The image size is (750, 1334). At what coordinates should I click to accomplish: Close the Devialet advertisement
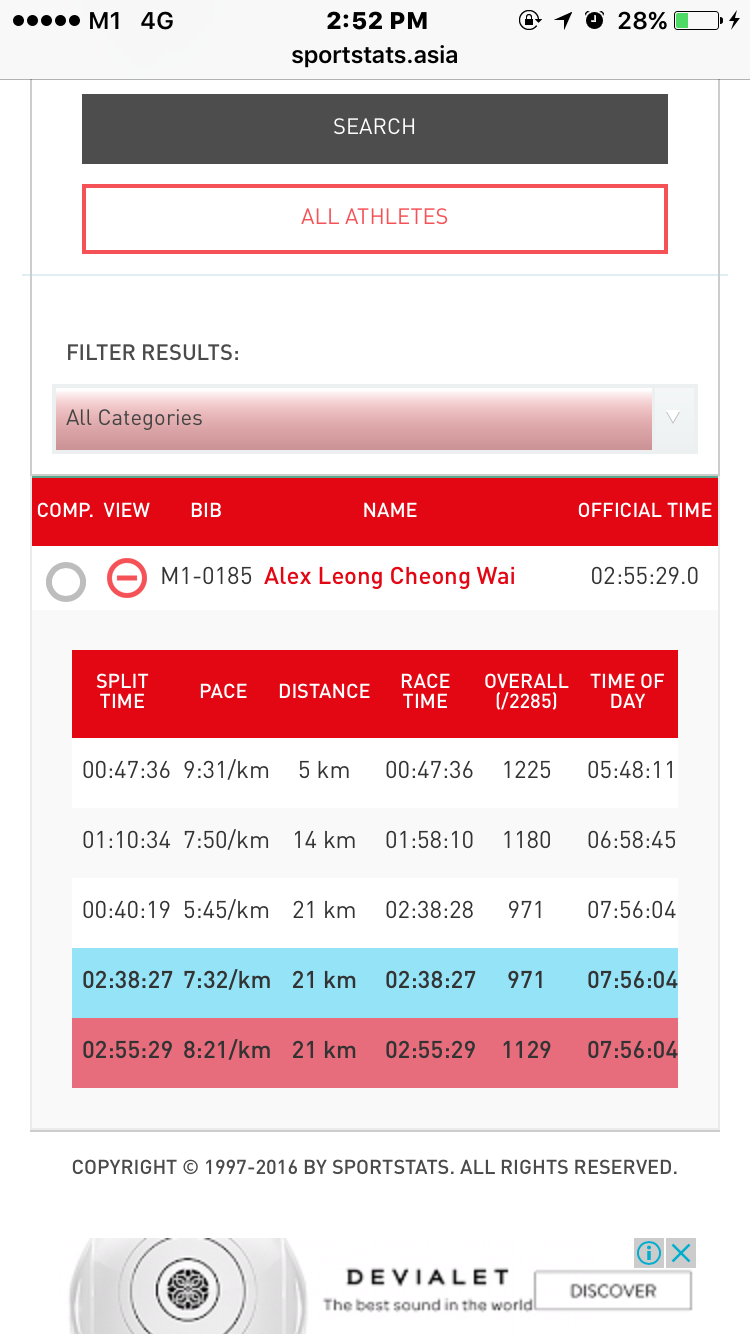681,1252
